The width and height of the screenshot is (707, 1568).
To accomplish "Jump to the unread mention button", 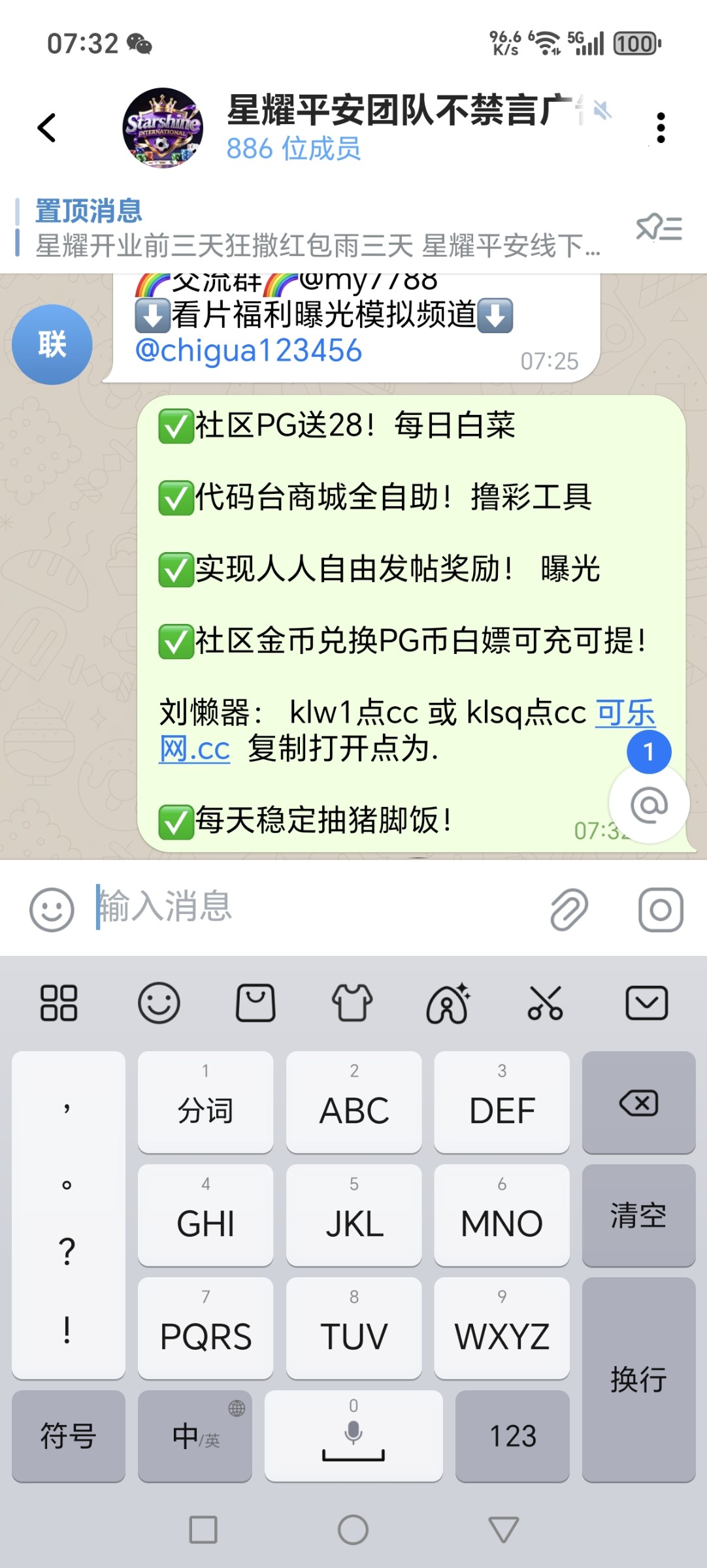I will coord(649,804).
